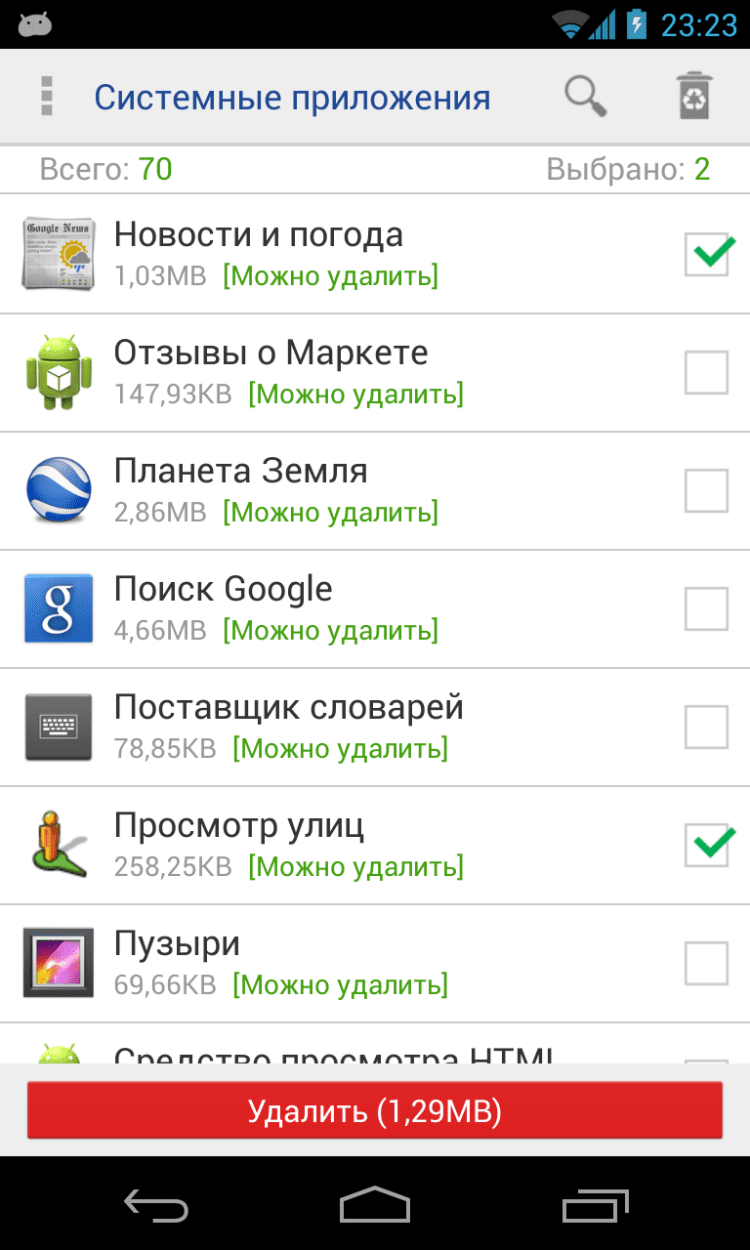Select the Отзывы о Маркете checkbox
Screen dimensions: 750x1250
click(707, 373)
